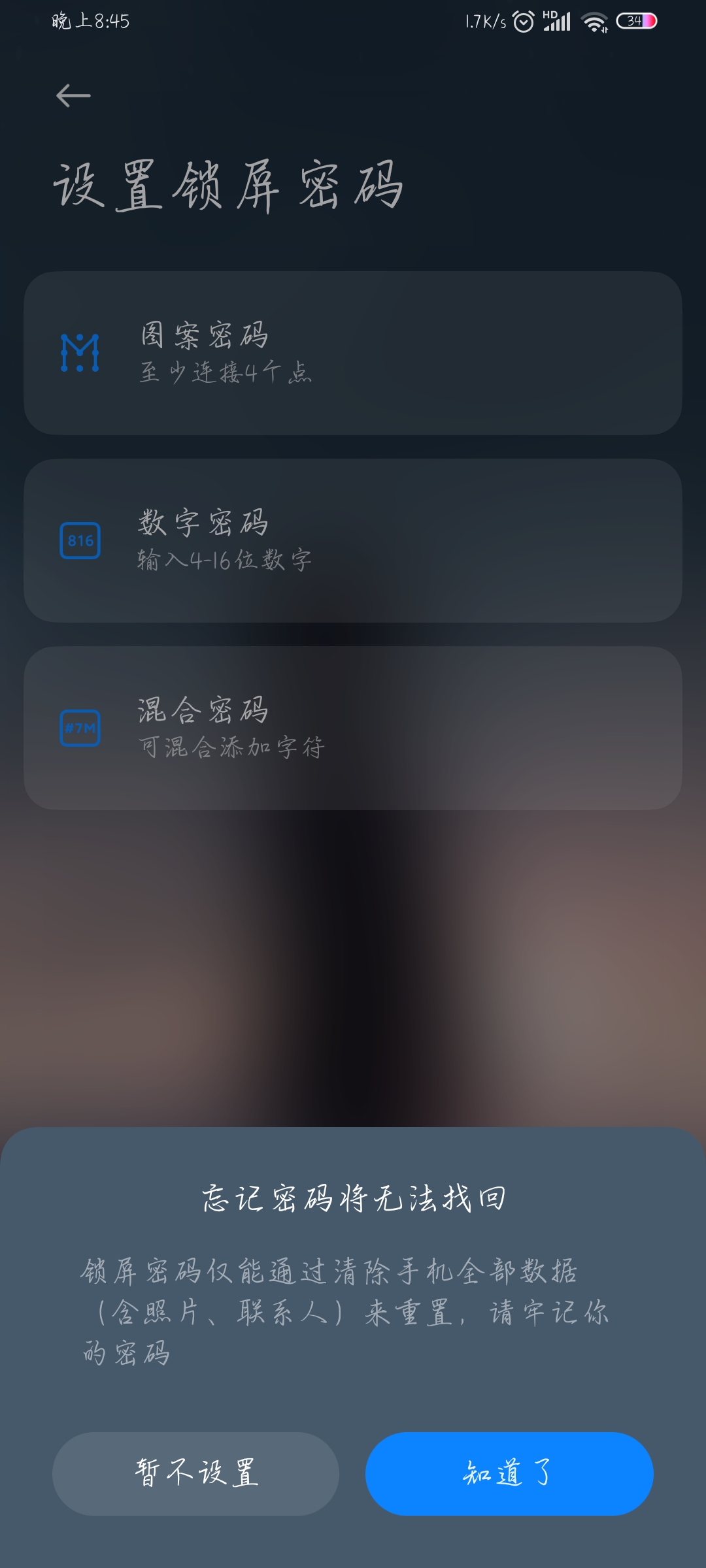Select 图案密码 pattern lock option

[353, 353]
